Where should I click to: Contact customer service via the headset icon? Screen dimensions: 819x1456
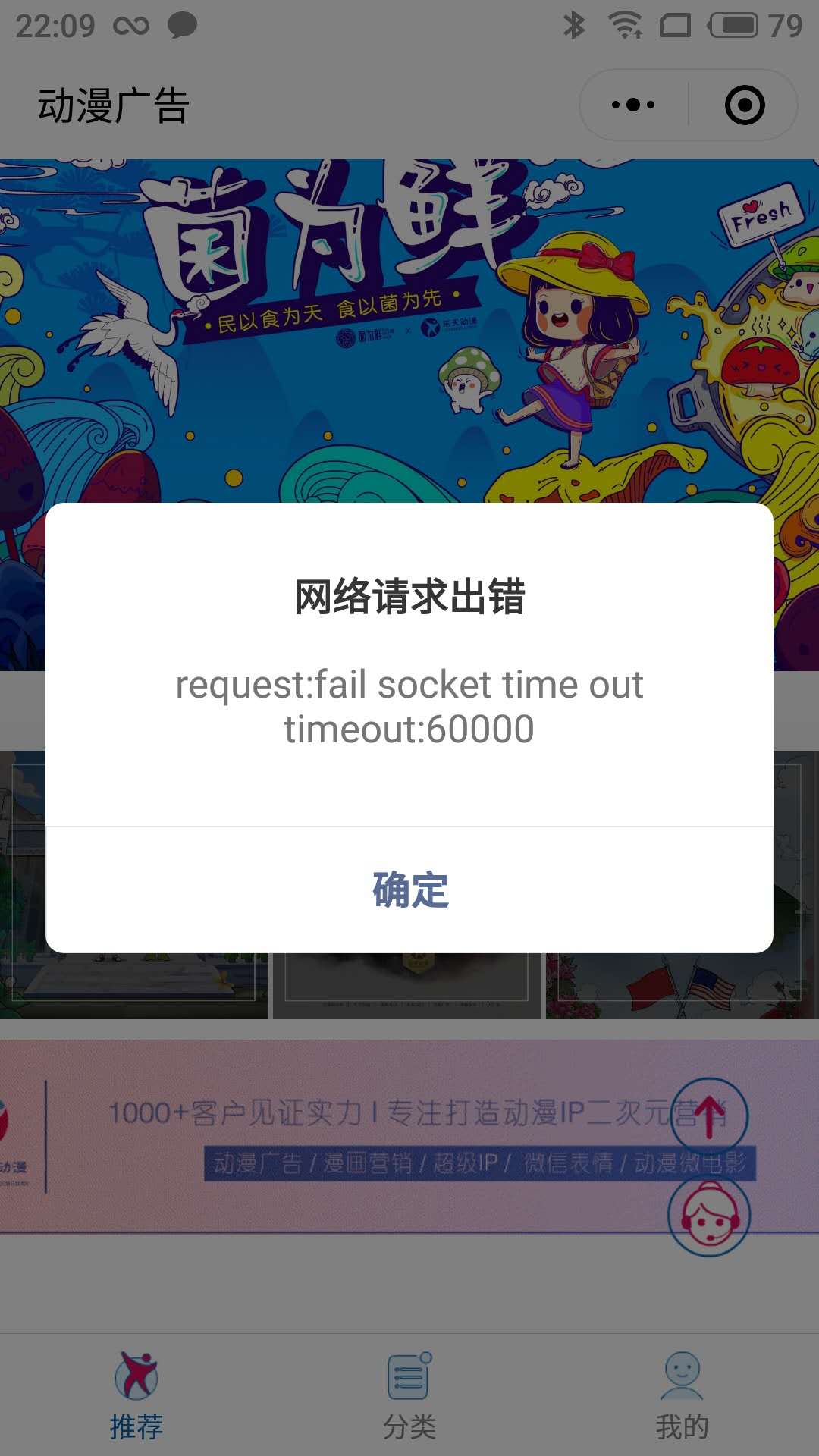(709, 1216)
